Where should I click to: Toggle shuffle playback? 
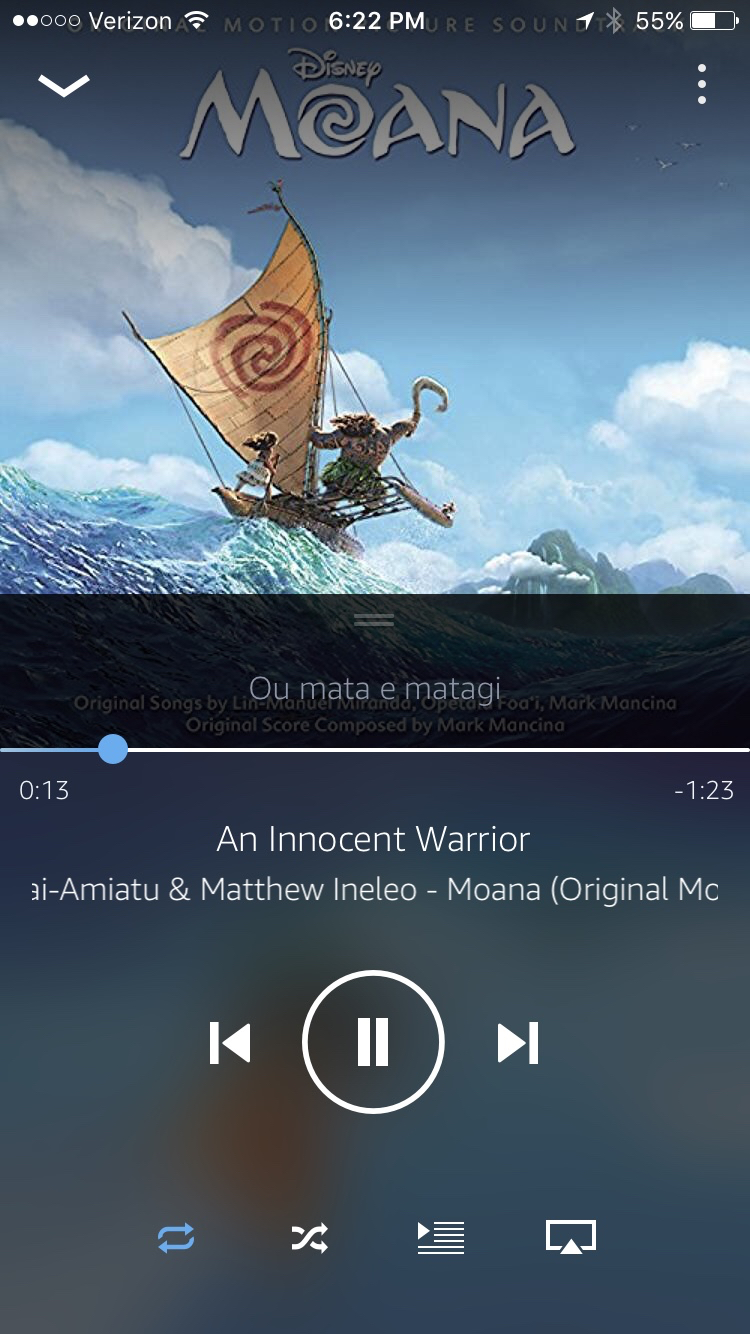(309, 1238)
